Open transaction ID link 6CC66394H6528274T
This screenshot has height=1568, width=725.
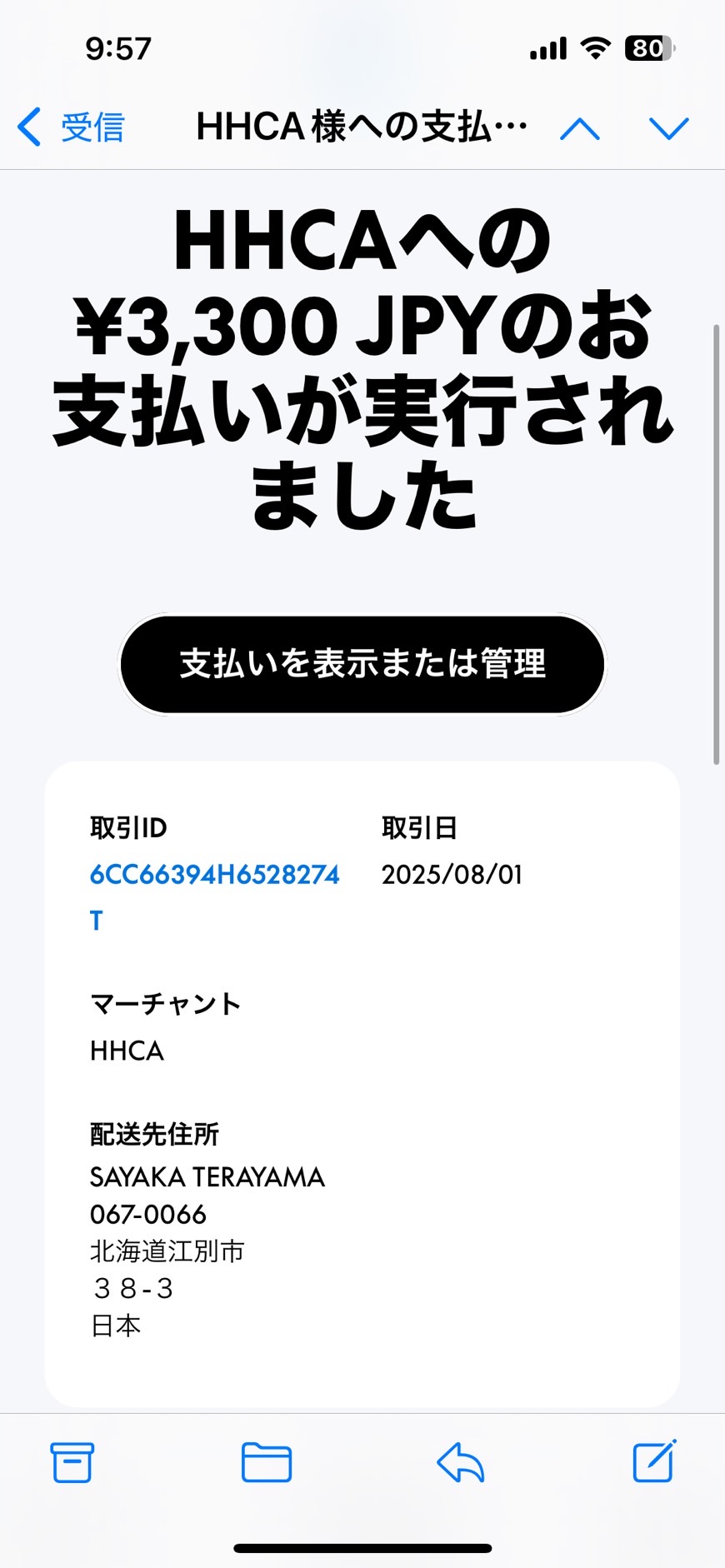[x=214, y=897]
